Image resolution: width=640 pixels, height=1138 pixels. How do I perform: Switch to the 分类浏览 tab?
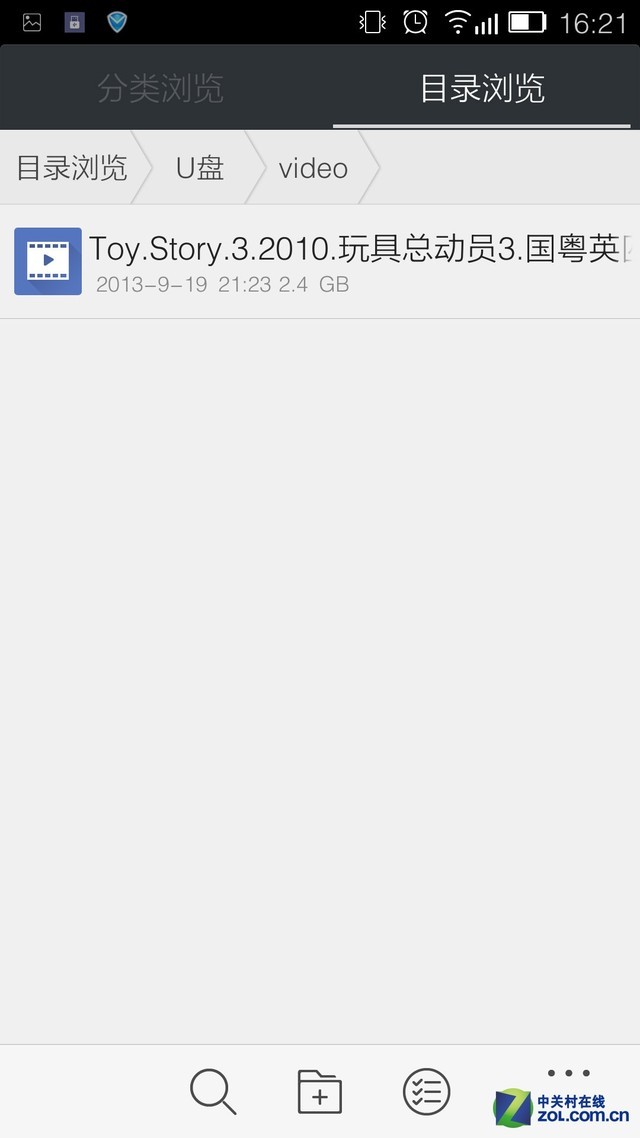point(160,89)
